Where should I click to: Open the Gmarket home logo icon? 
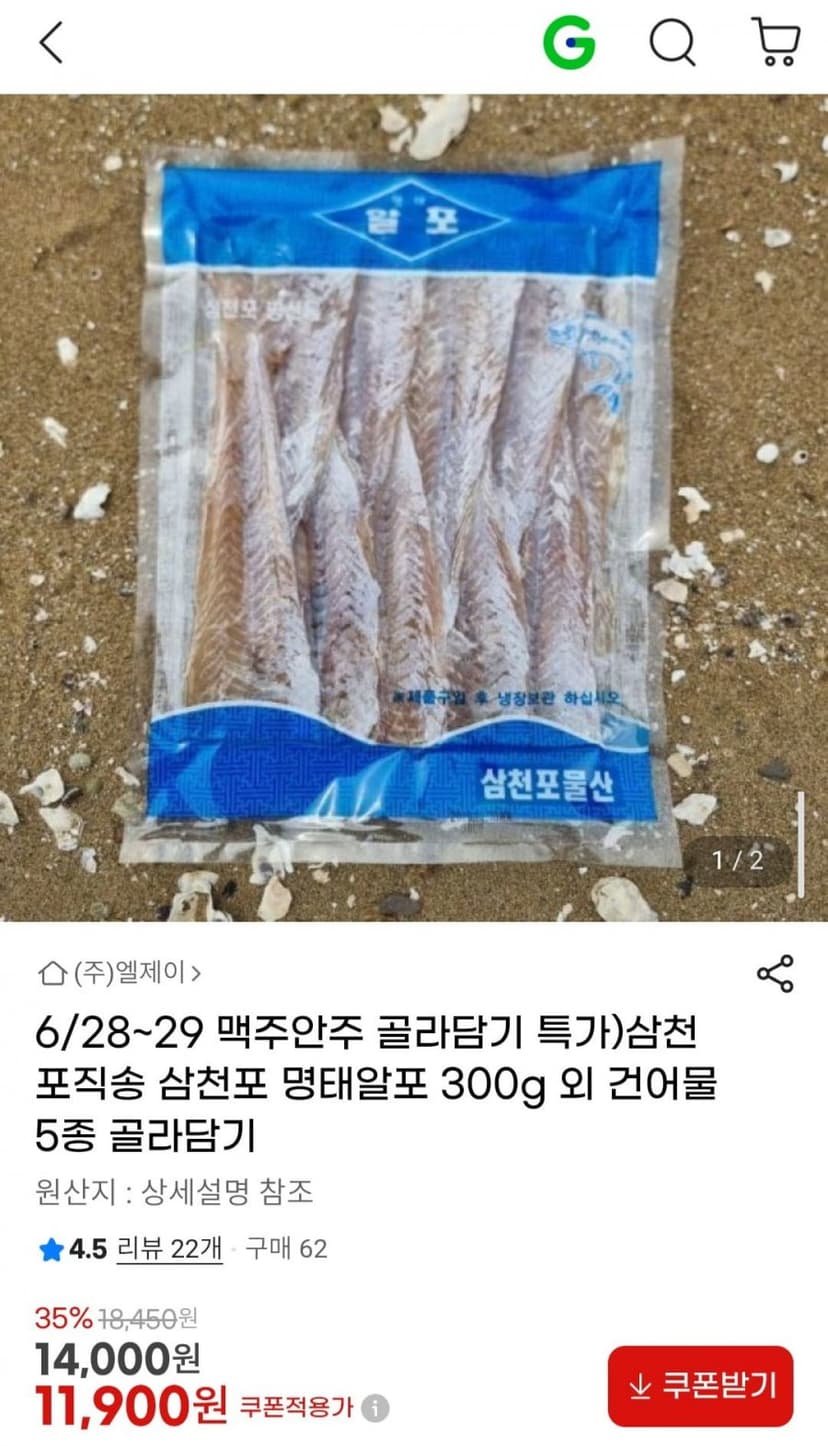[x=569, y=43]
